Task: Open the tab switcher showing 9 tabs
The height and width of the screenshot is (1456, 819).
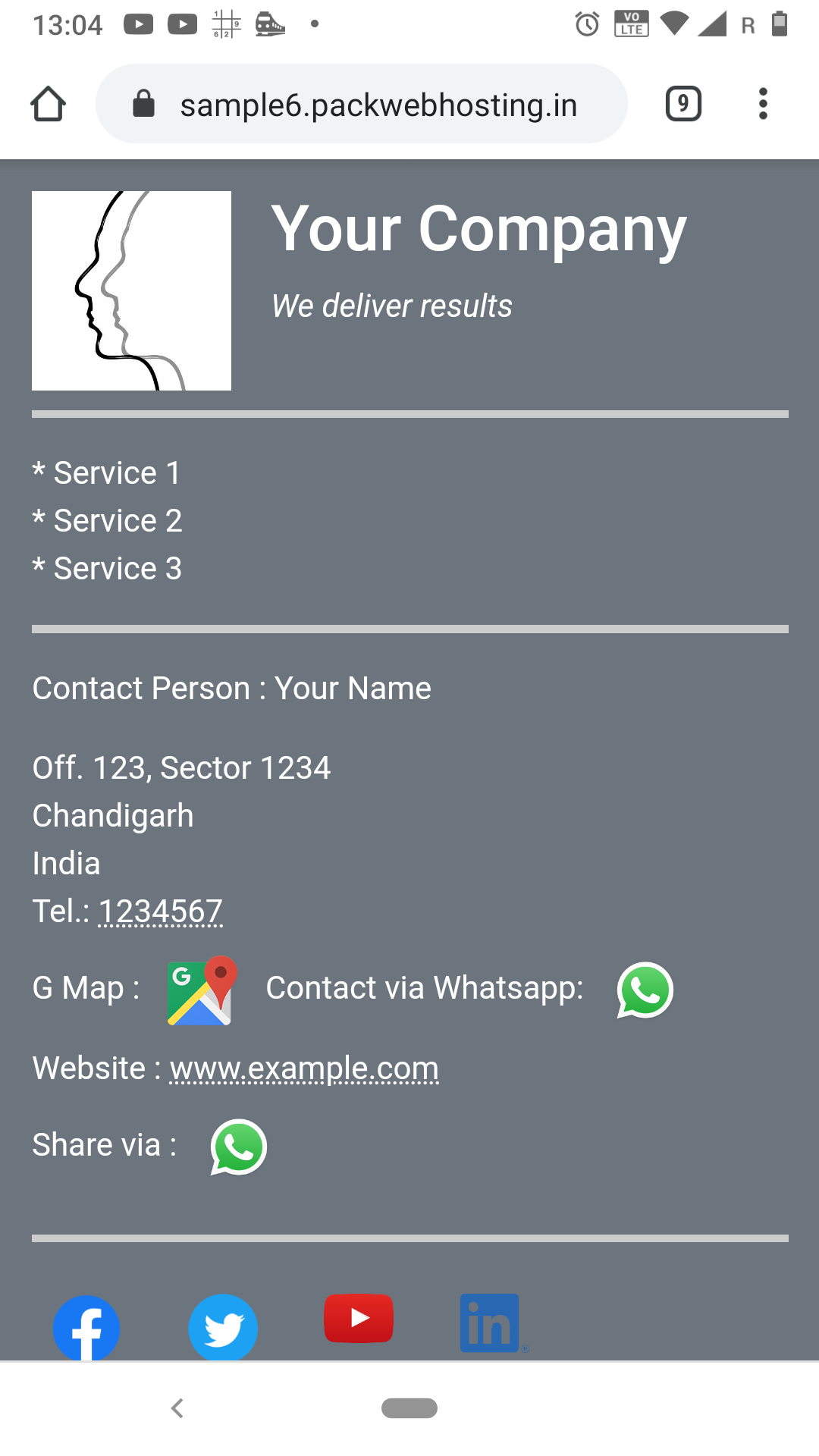Action: (x=683, y=104)
